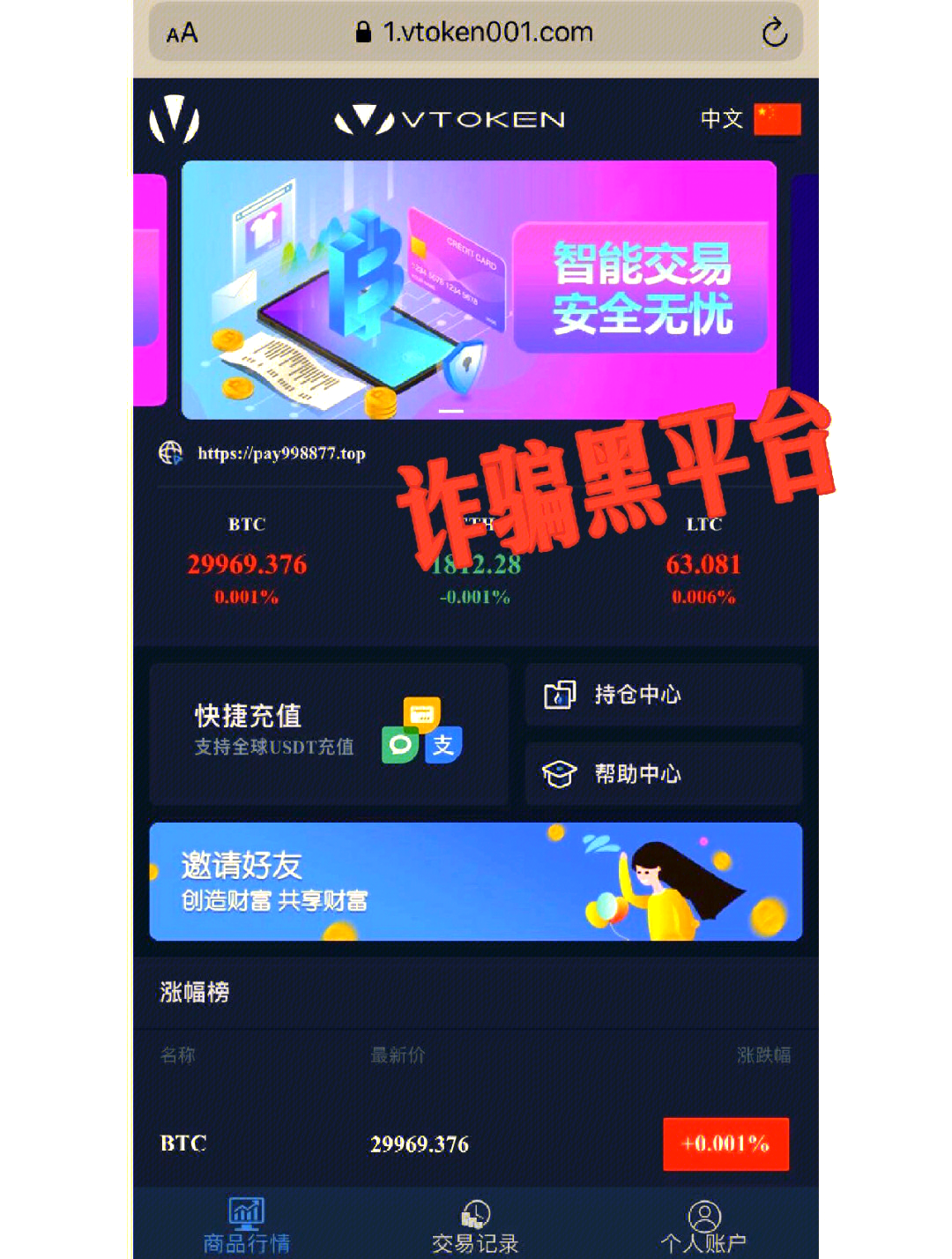The height and width of the screenshot is (1259, 952).
Task: Open the 商品行情 market tab icon
Action: [x=245, y=1211]
